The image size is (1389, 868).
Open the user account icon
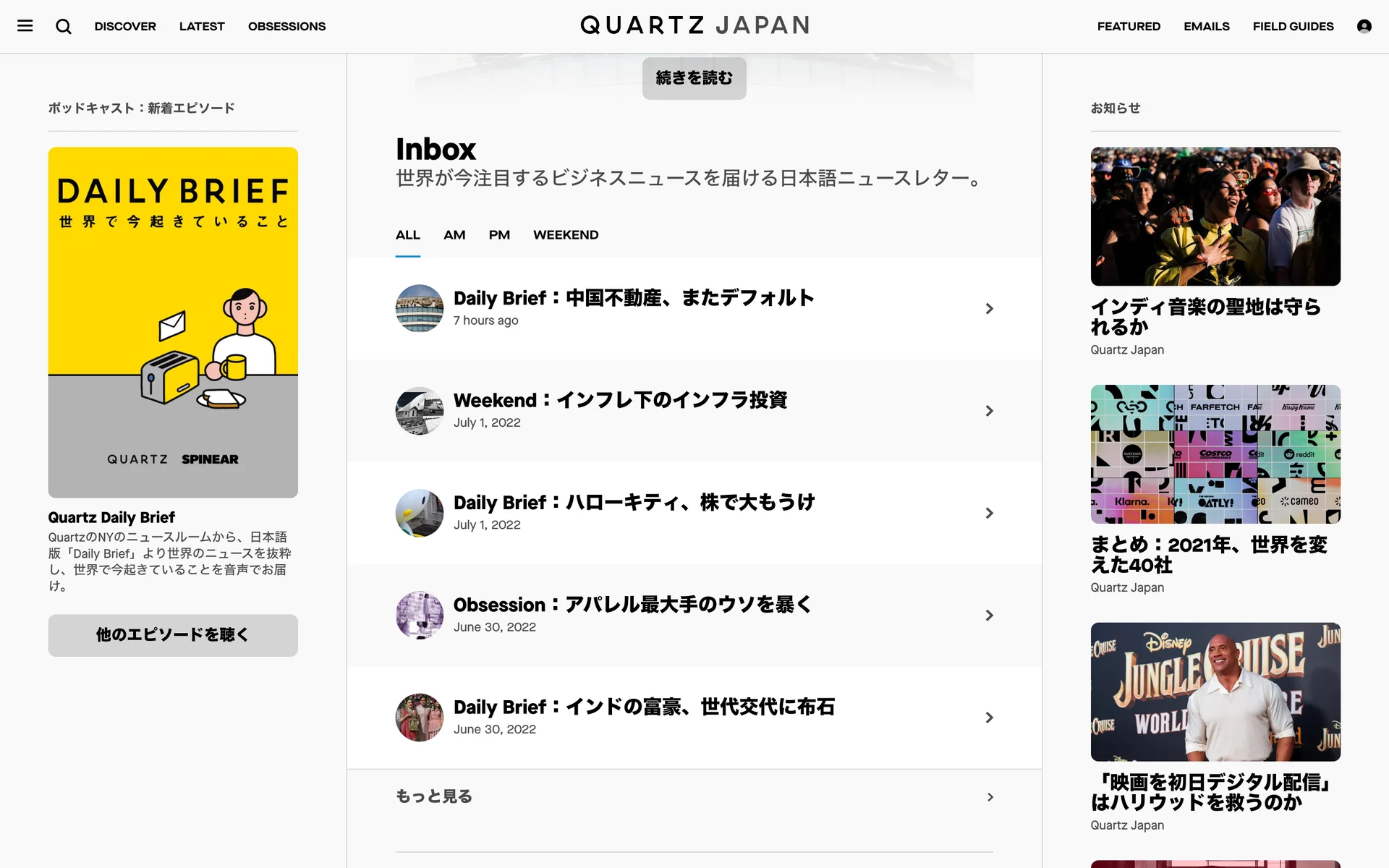pos(1364,27)
